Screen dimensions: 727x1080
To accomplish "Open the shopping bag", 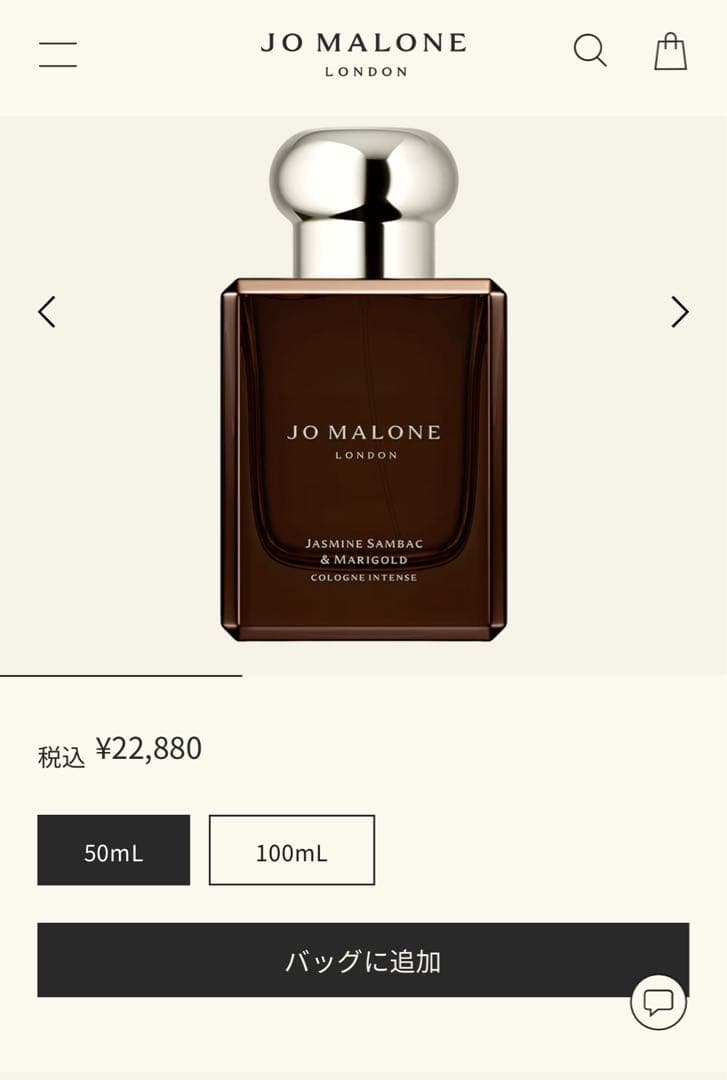I will 671,51.
